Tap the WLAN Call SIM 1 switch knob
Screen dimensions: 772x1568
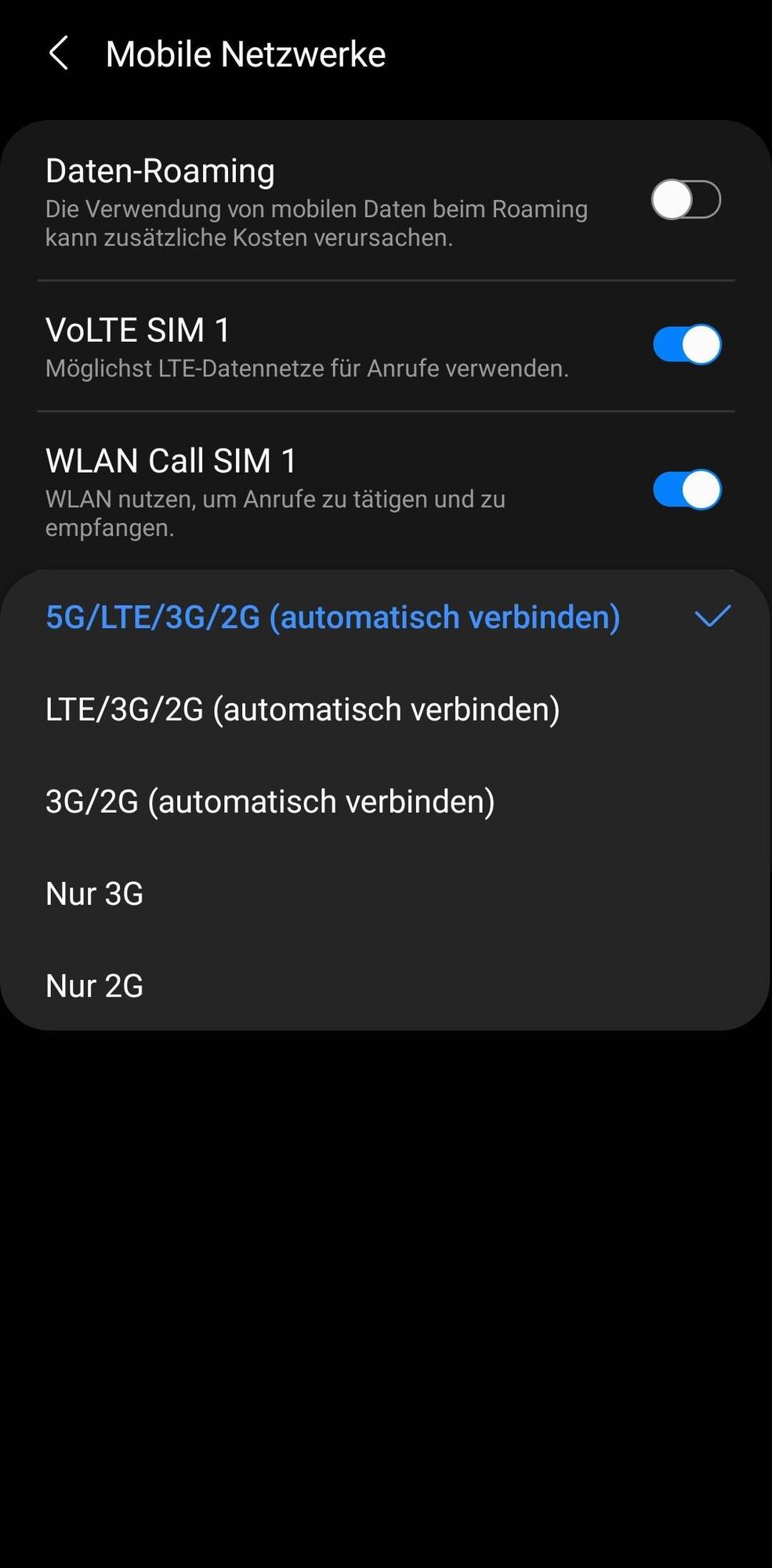[700, 488]
